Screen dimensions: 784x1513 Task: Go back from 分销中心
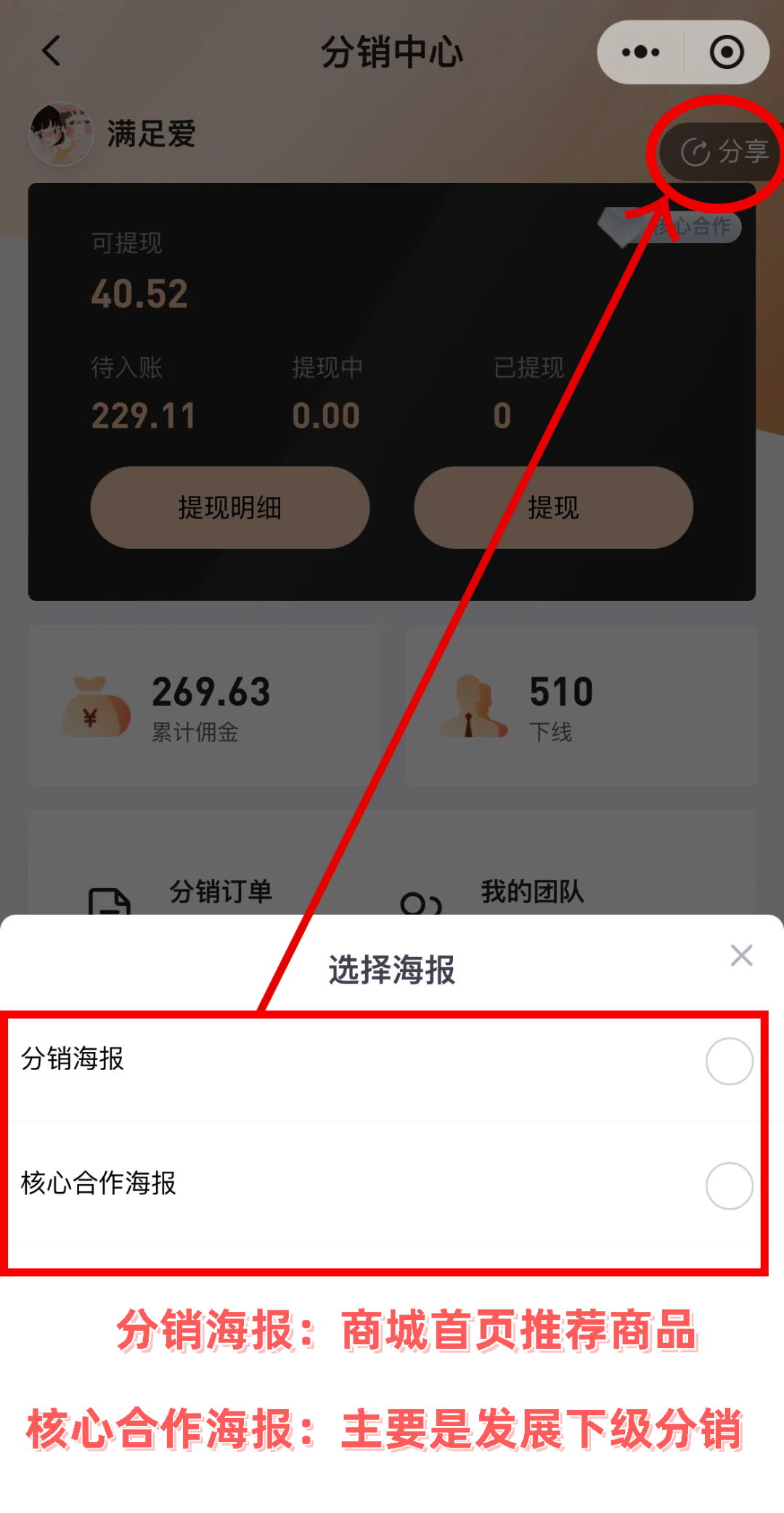(51, 51)
